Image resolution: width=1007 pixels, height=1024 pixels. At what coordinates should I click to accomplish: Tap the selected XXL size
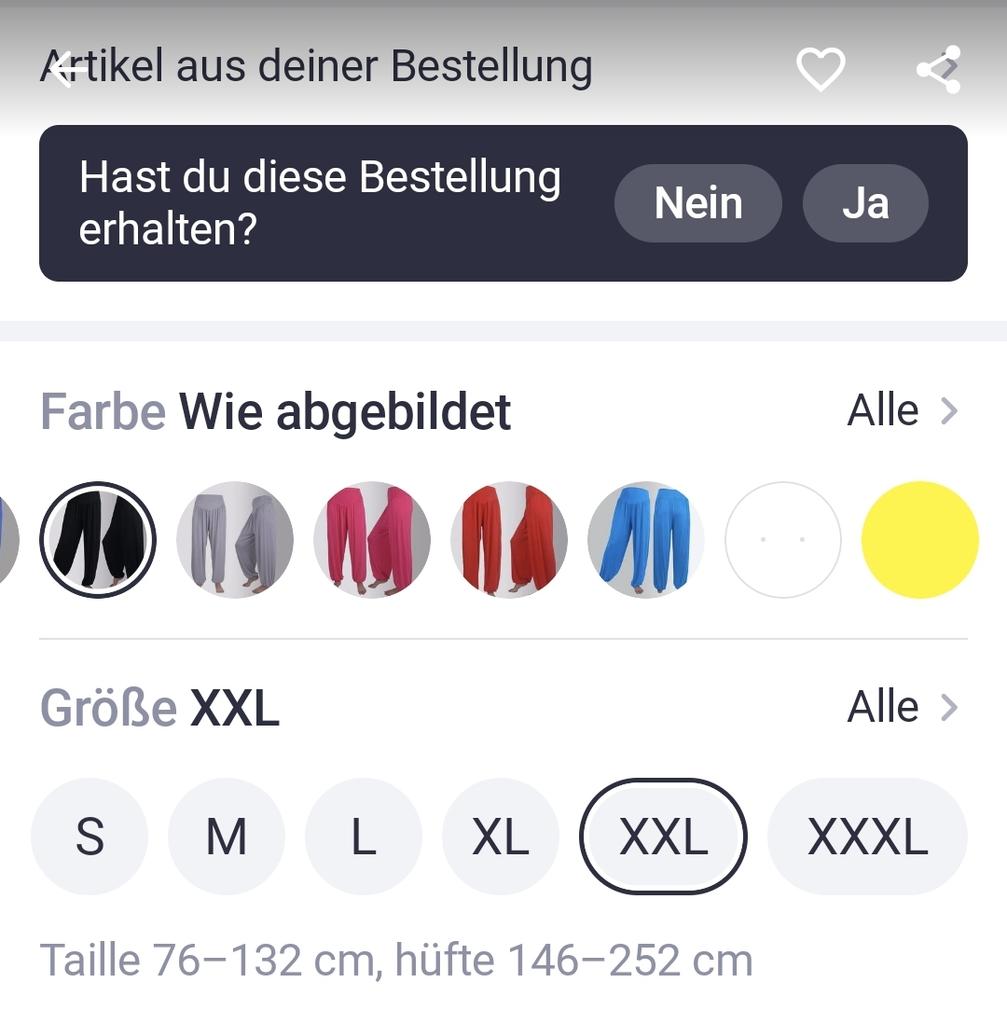coord(663,836)
